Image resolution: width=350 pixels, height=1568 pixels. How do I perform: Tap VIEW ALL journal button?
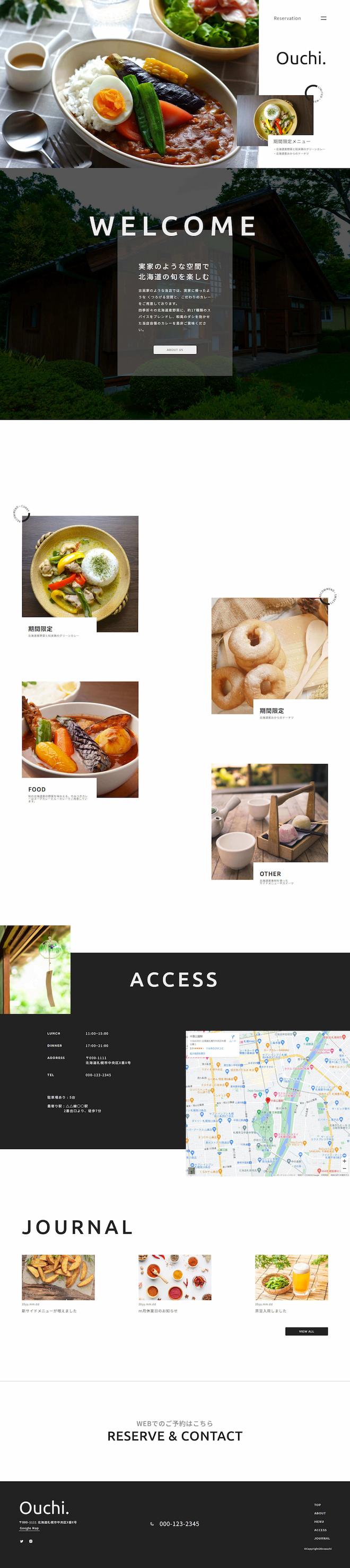[x=306, y=1331]
